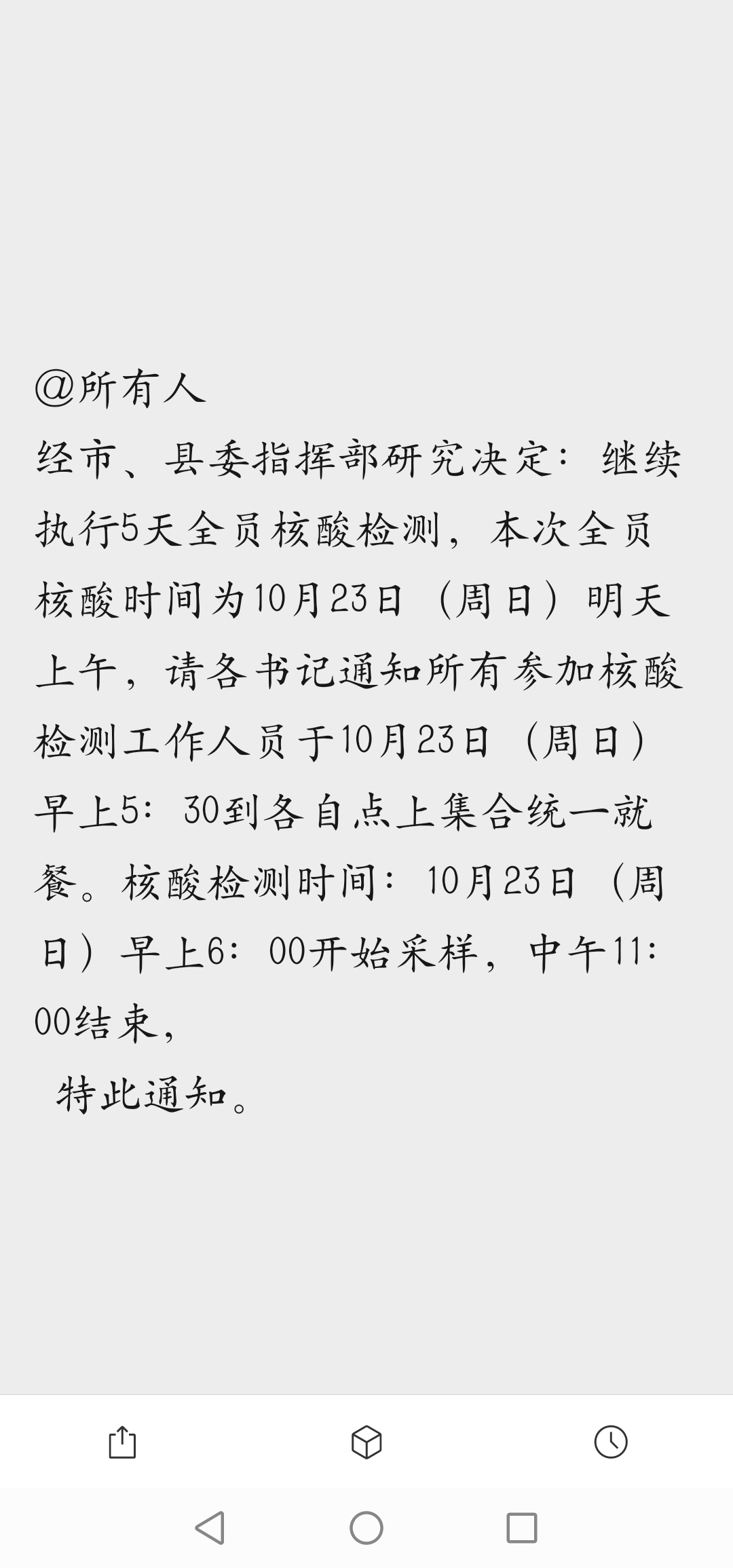Open the cube icon in the bottom toolbar

click(x=366, y=1442)
